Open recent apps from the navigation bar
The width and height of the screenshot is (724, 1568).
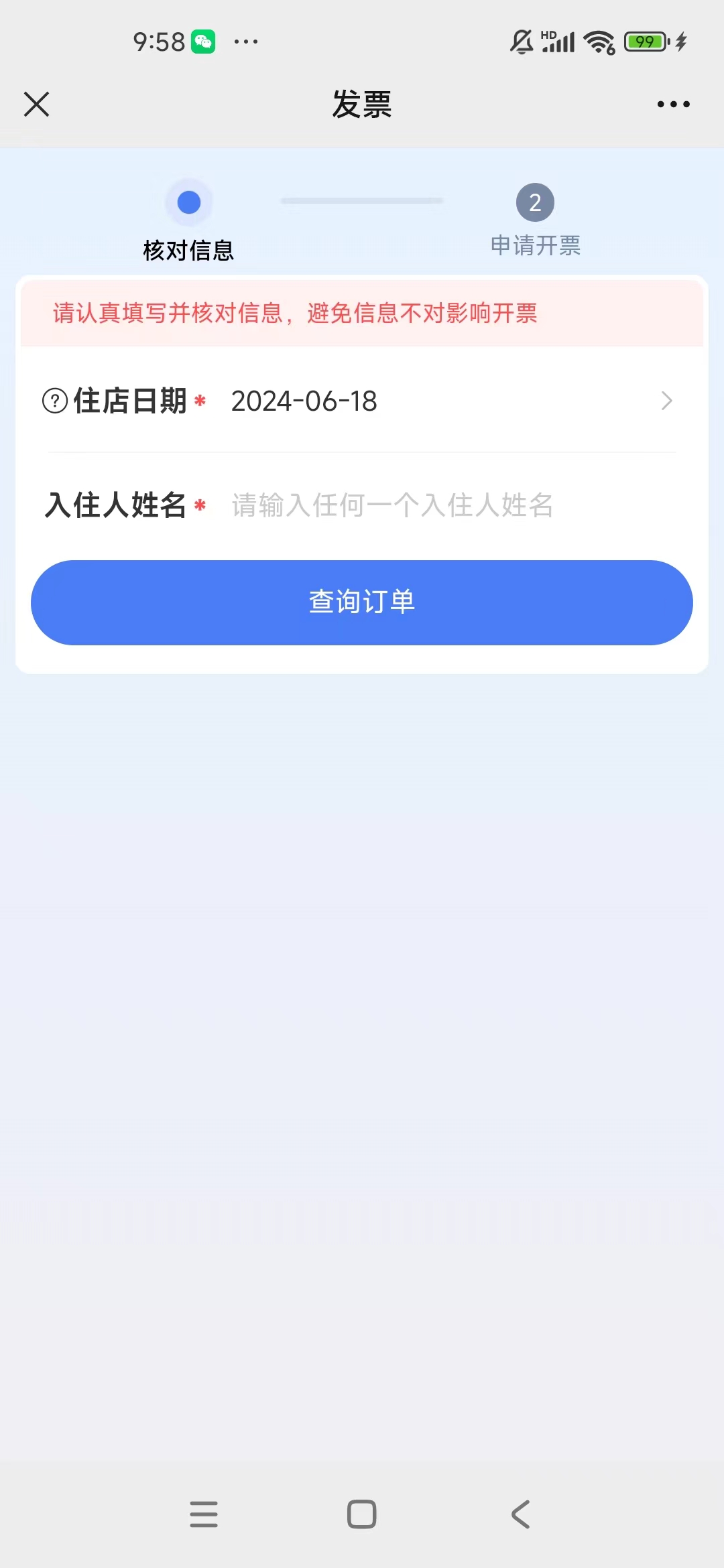(x=204, y=1514)
